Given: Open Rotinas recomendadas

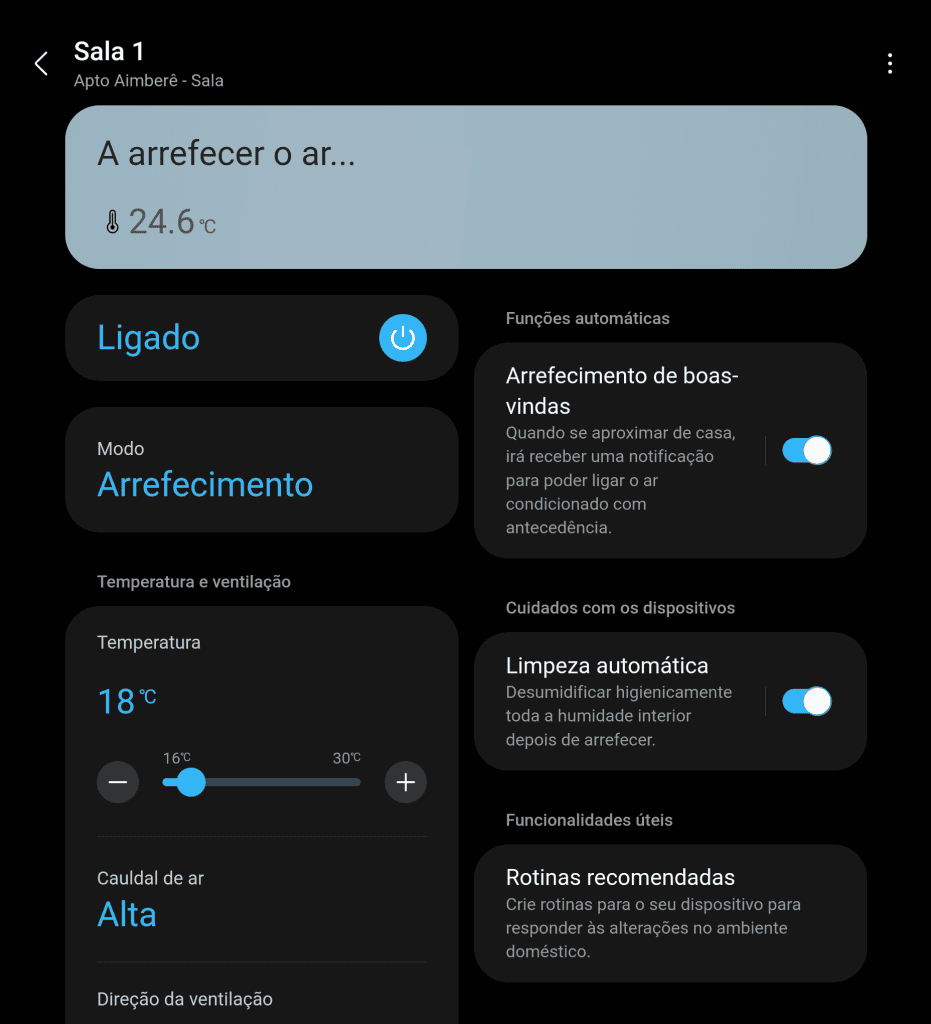Looking at the screenshot, I should point(670,912).
